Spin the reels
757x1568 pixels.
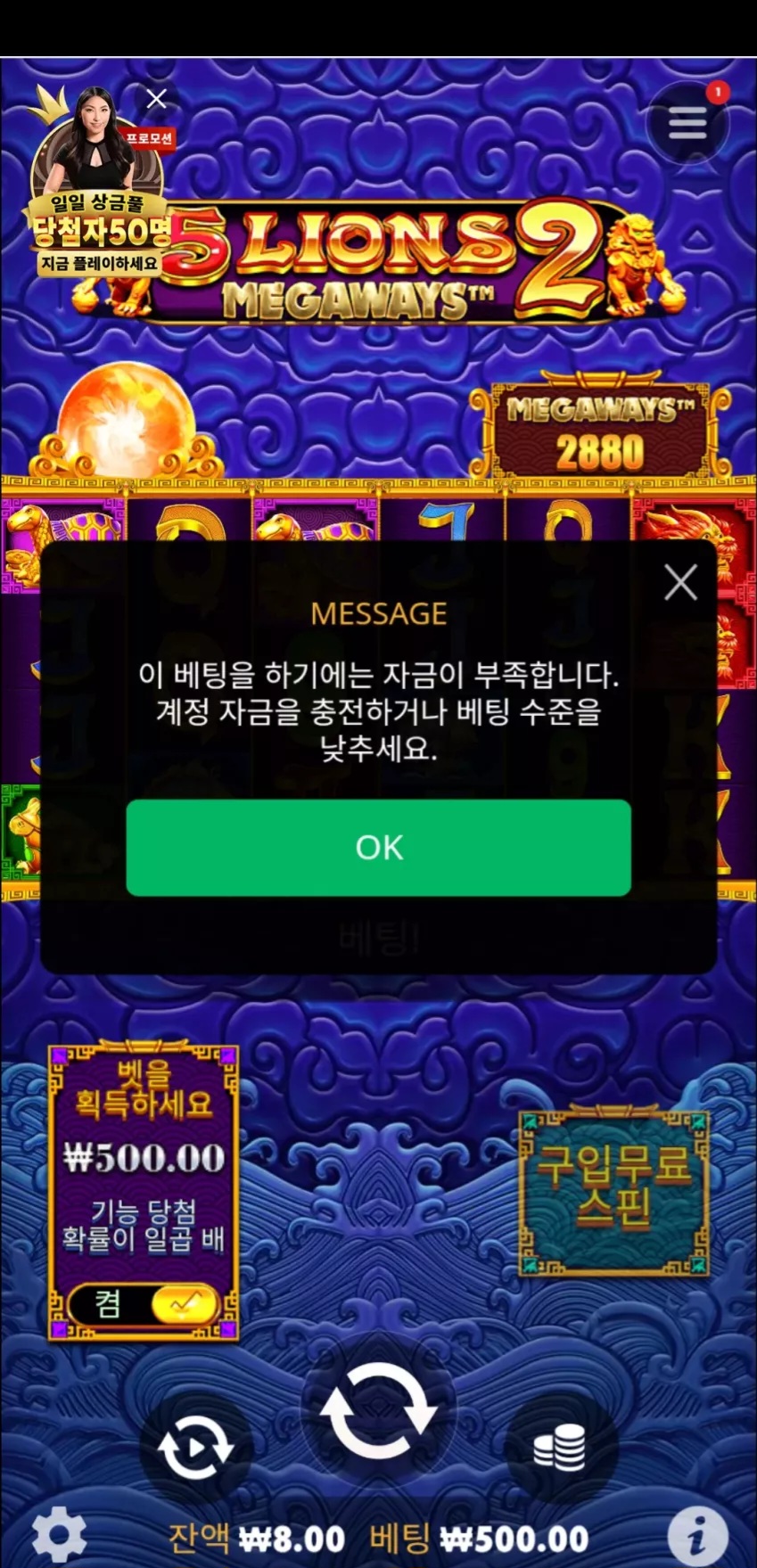[378, 1411]
